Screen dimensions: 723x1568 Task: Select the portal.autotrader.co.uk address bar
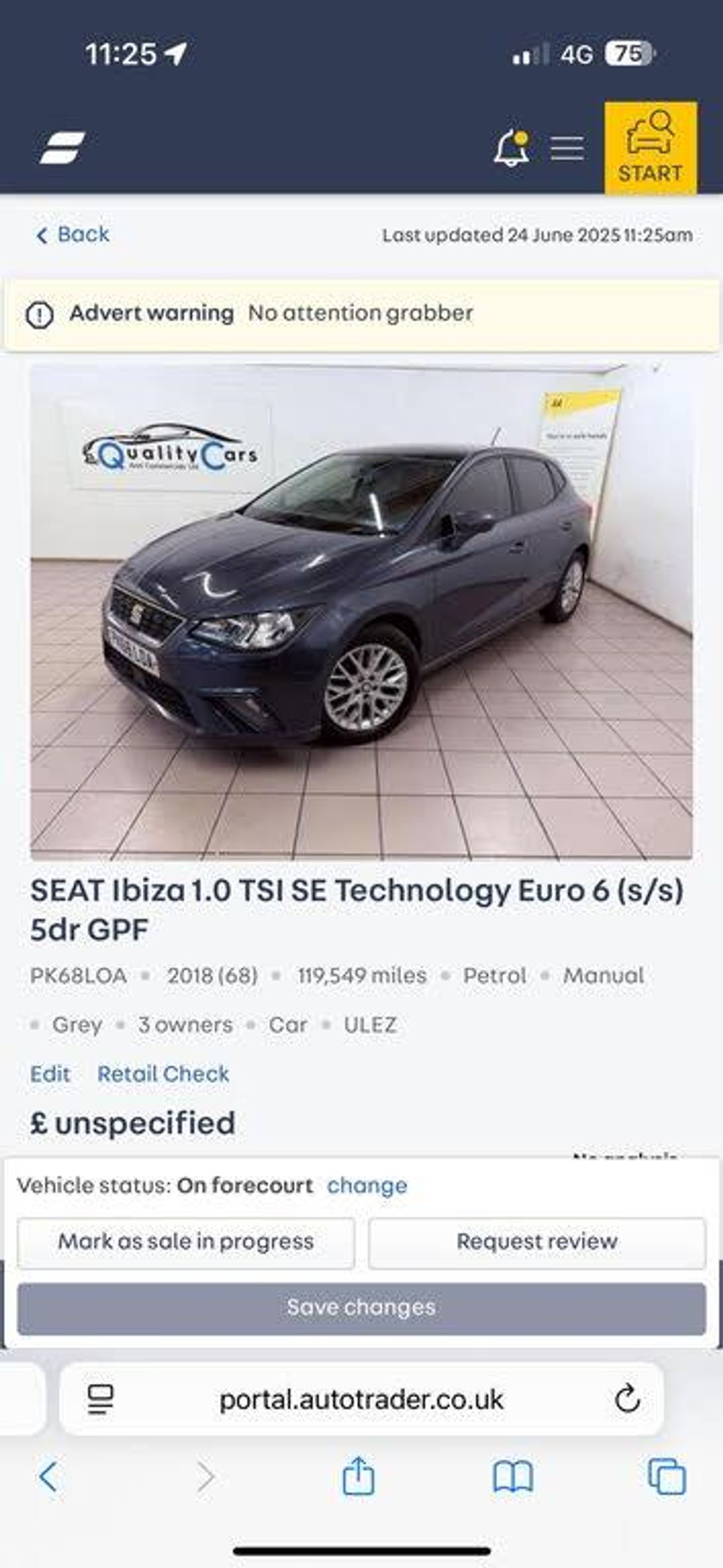pos(361,1399)
